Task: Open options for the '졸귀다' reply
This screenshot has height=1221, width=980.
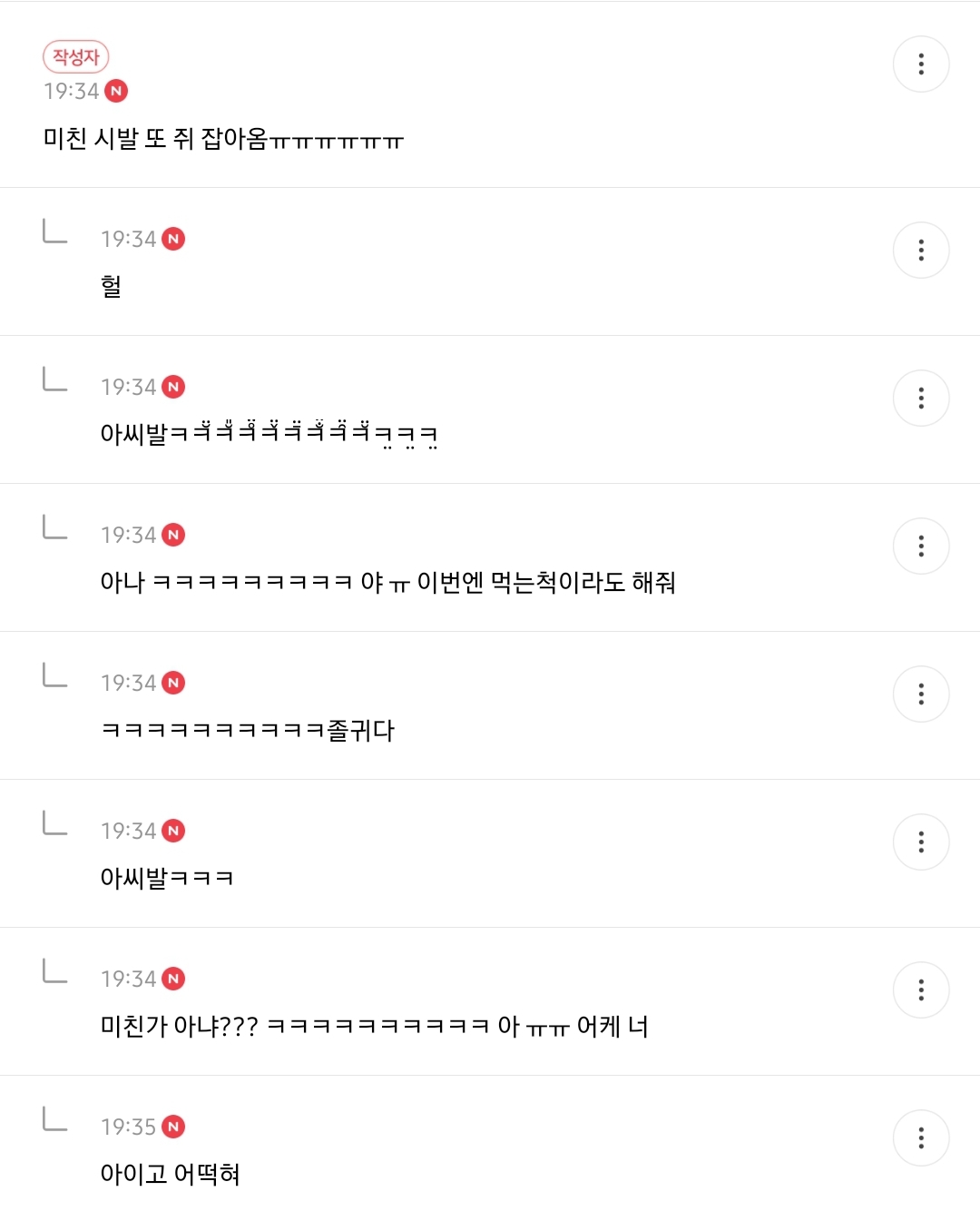Action: [921, 694]
